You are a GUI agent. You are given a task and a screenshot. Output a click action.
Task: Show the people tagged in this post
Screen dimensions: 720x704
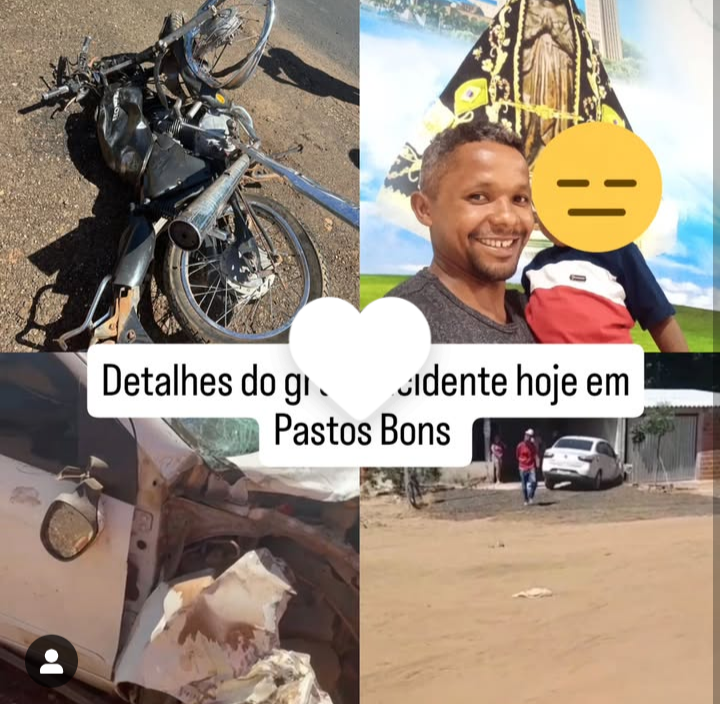tap(51, 660)
